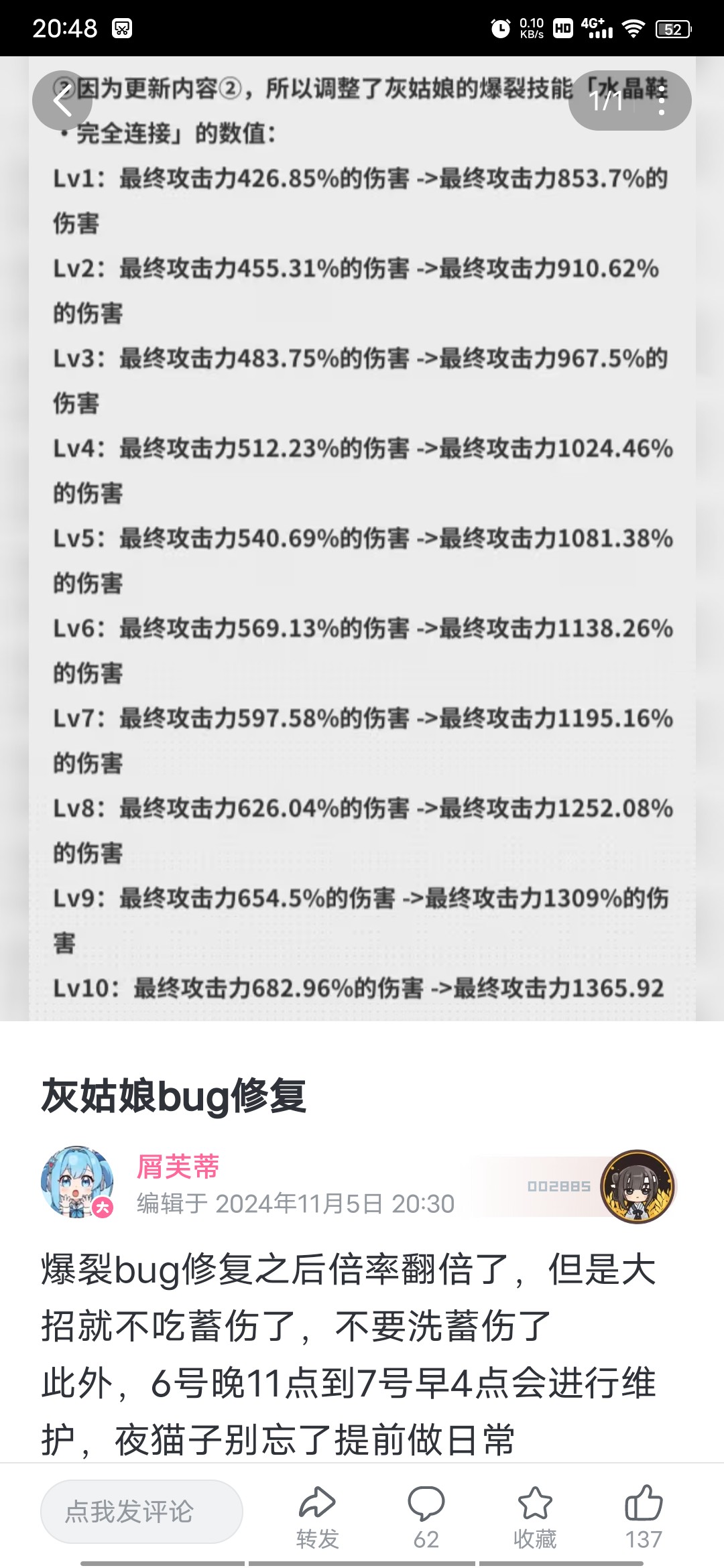
Task: View 屑芙蒂's profile by username
Action: (x=178, y=1167)
